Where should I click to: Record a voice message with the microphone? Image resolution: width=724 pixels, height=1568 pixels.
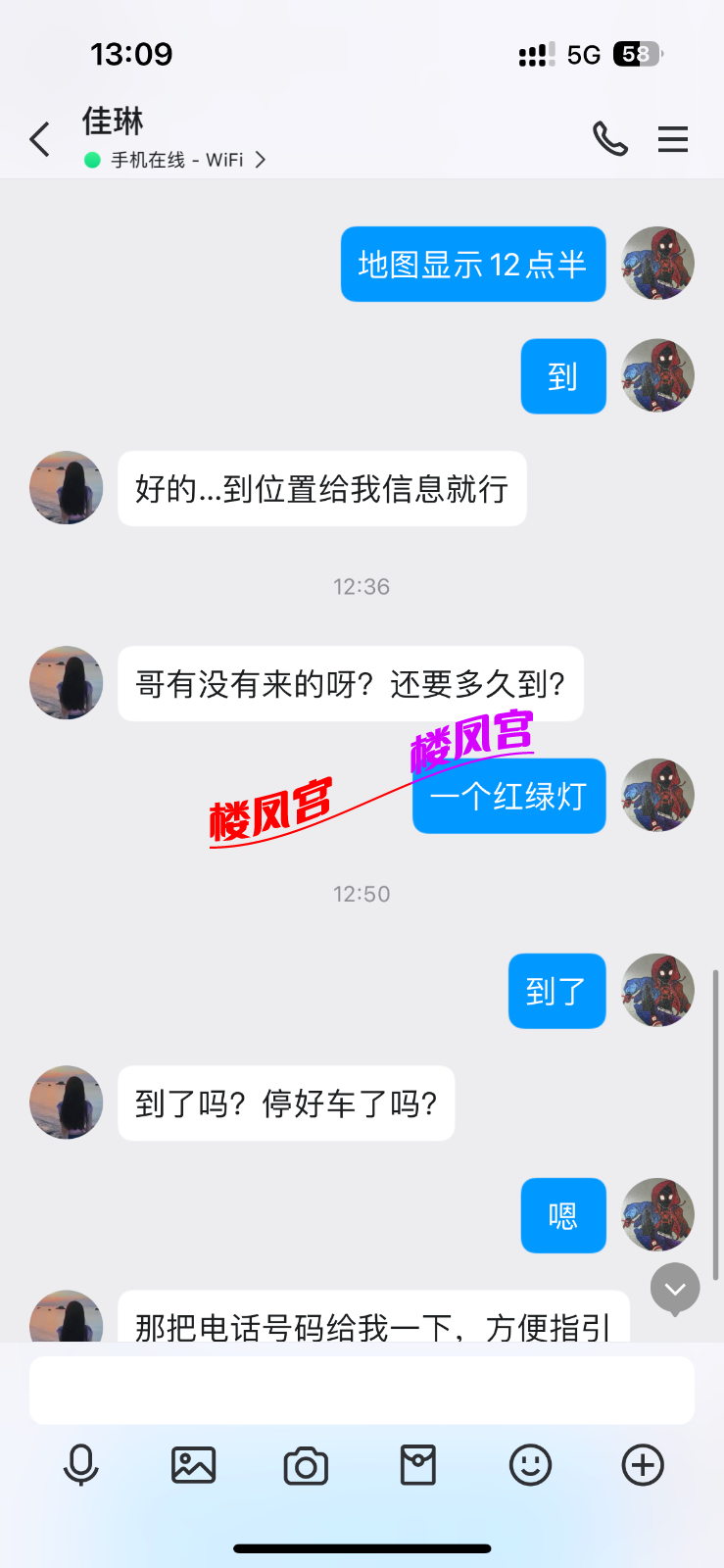[x=80, y=1466]
